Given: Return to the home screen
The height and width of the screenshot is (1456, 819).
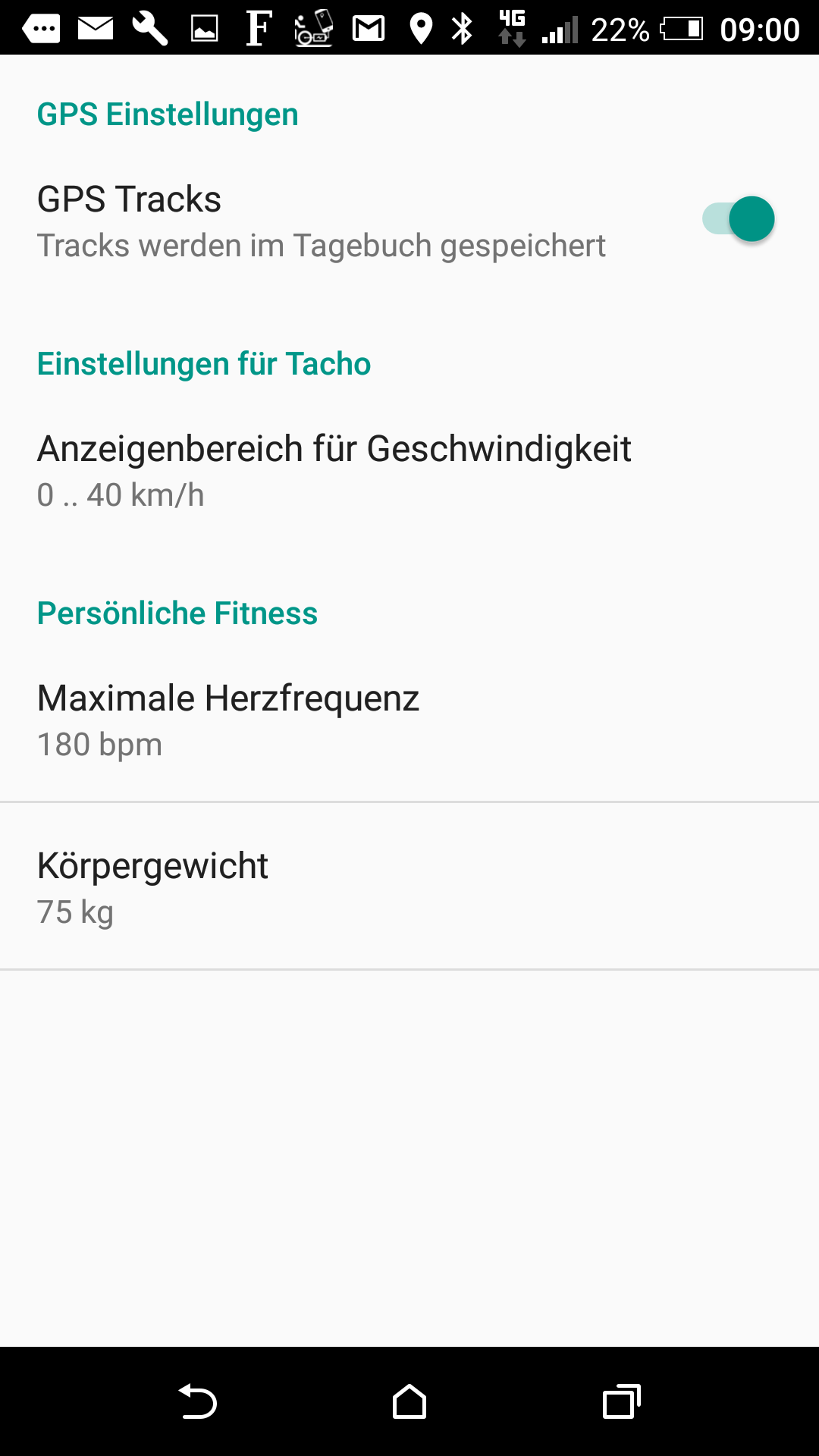Looking at the screenshot, I should tap(409, 1401).
